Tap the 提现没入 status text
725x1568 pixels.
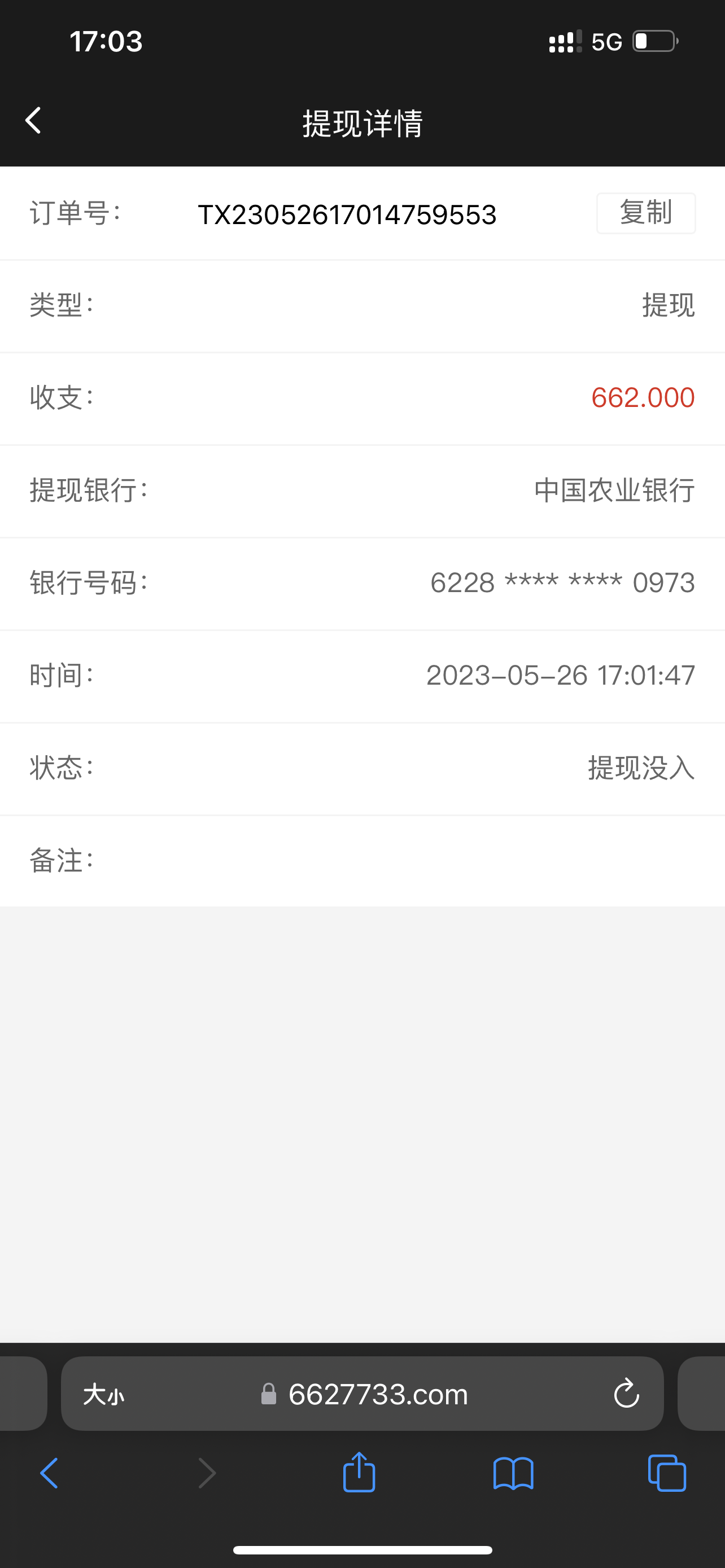[x=640, y=769]
